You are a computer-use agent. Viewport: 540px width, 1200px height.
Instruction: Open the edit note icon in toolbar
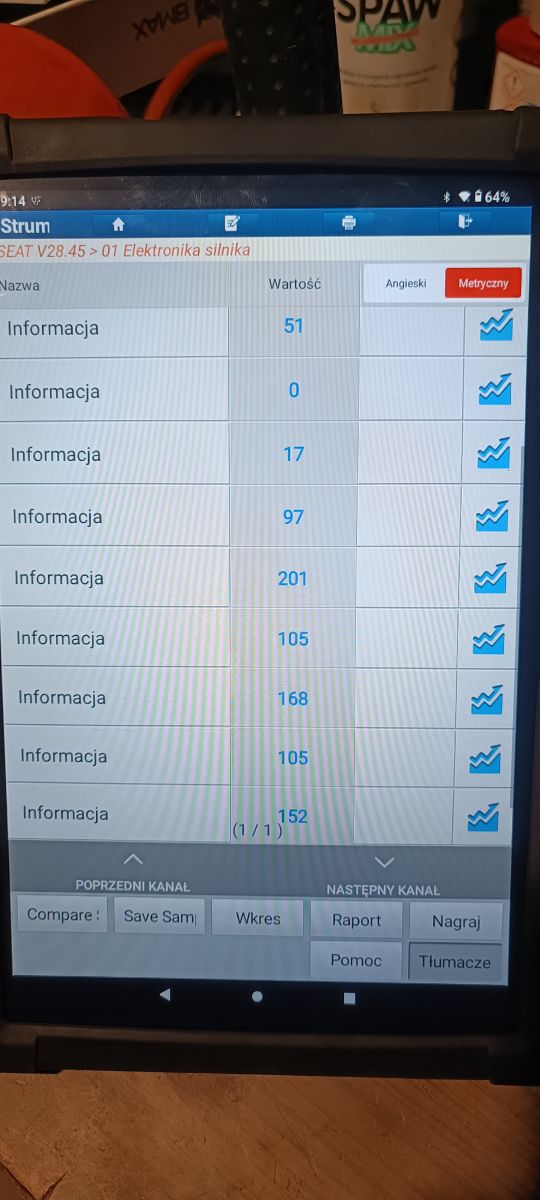coord(232,223)
